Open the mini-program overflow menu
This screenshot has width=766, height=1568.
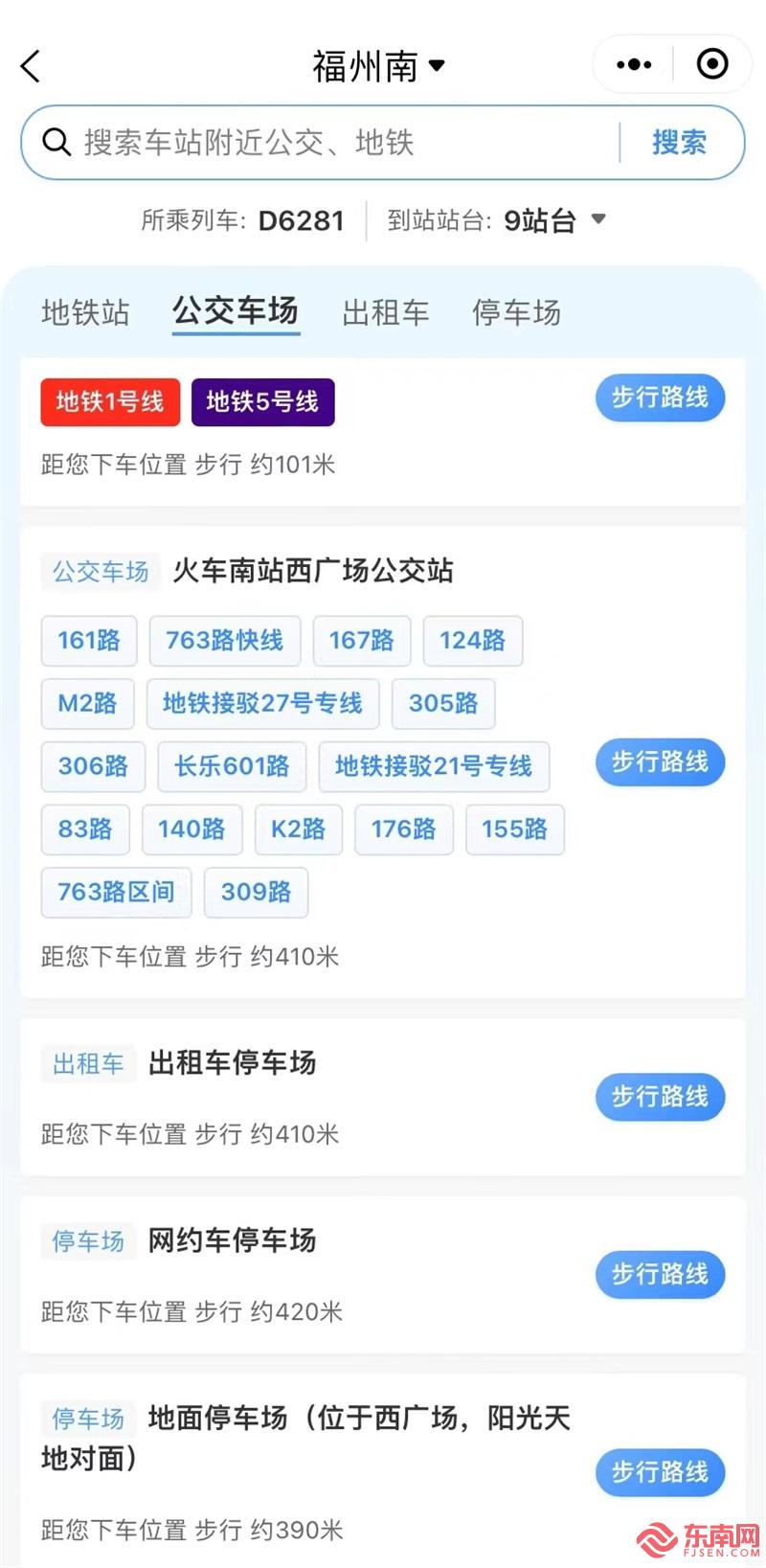coord(634,65)
